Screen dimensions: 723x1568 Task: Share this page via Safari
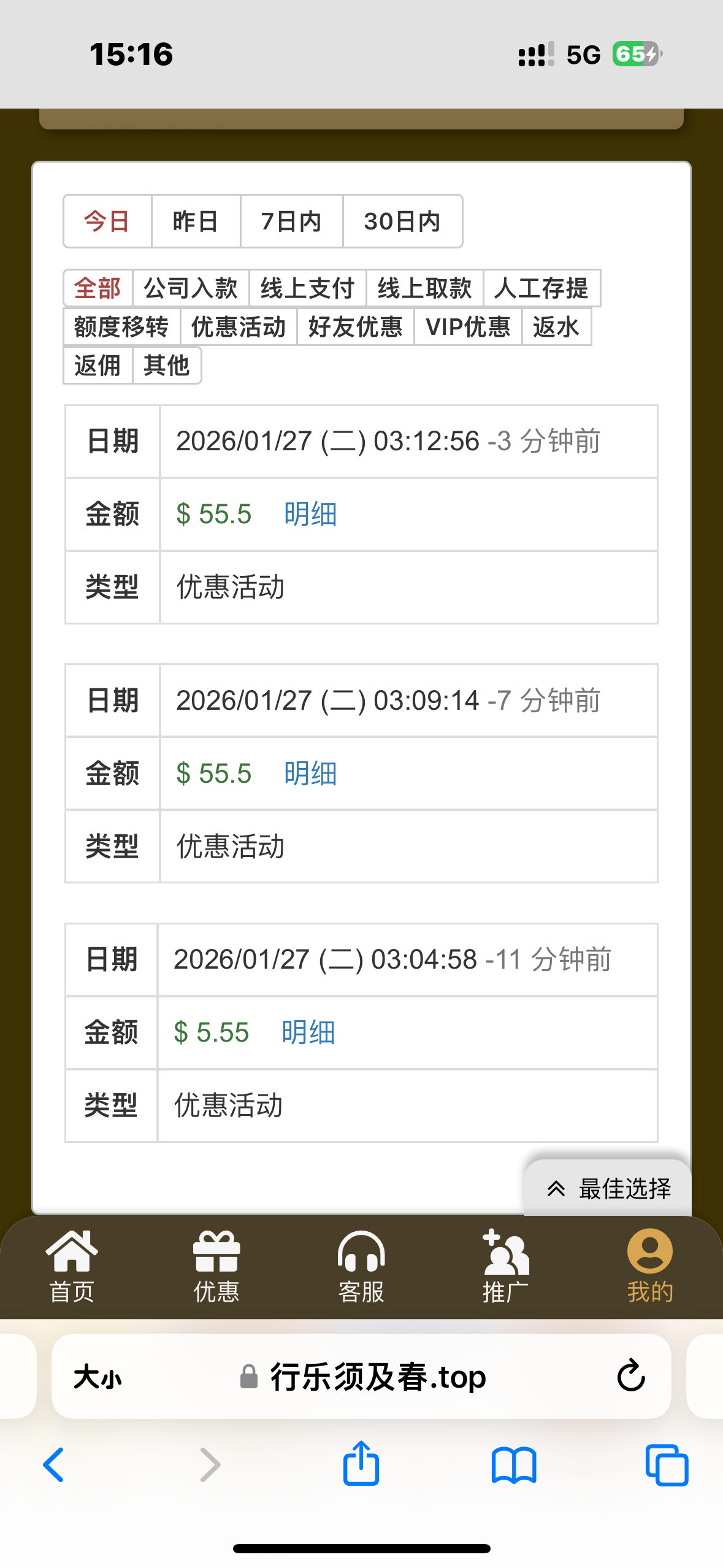(x=361, y=1464)
